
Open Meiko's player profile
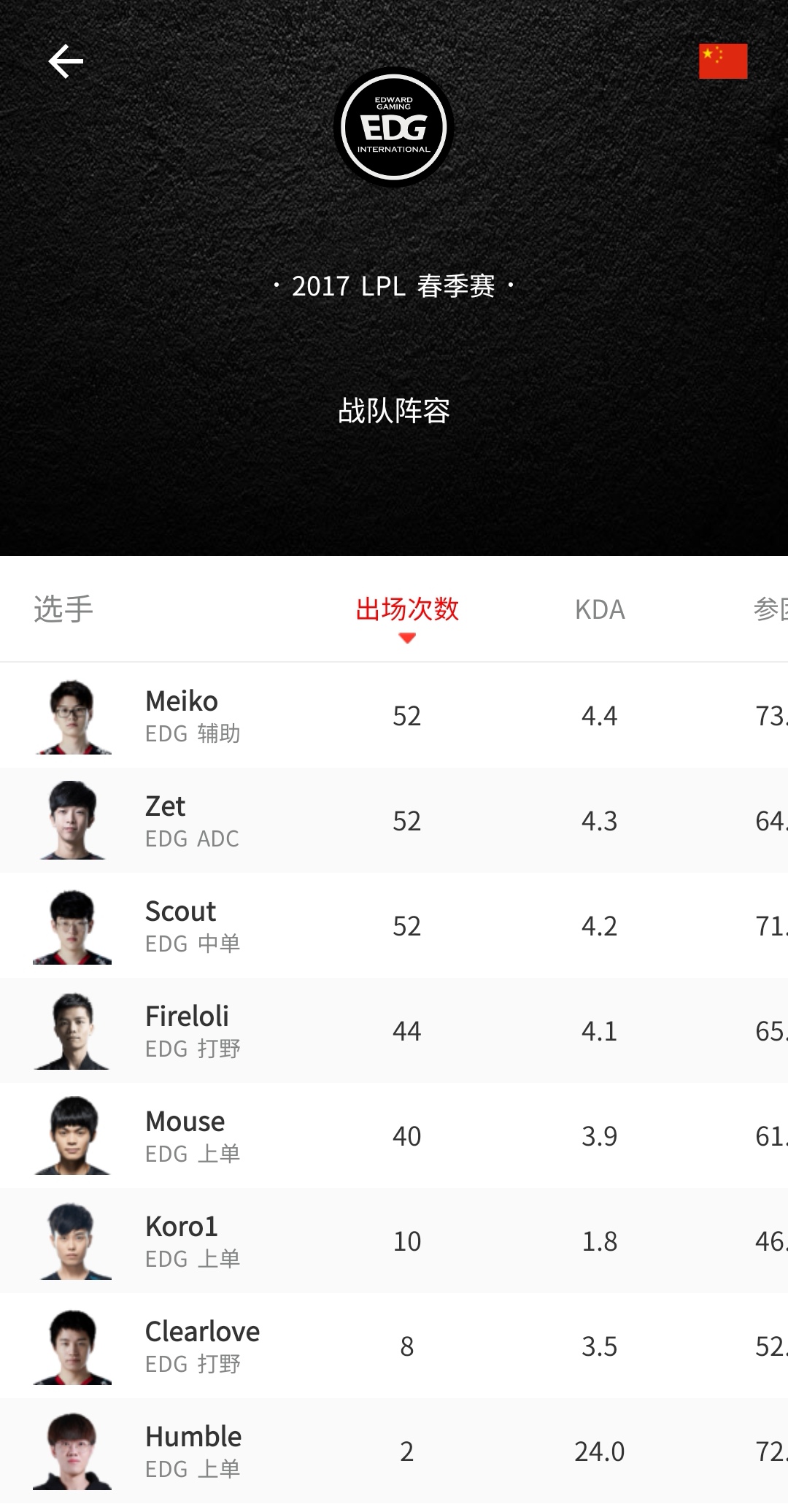(182, 715)
